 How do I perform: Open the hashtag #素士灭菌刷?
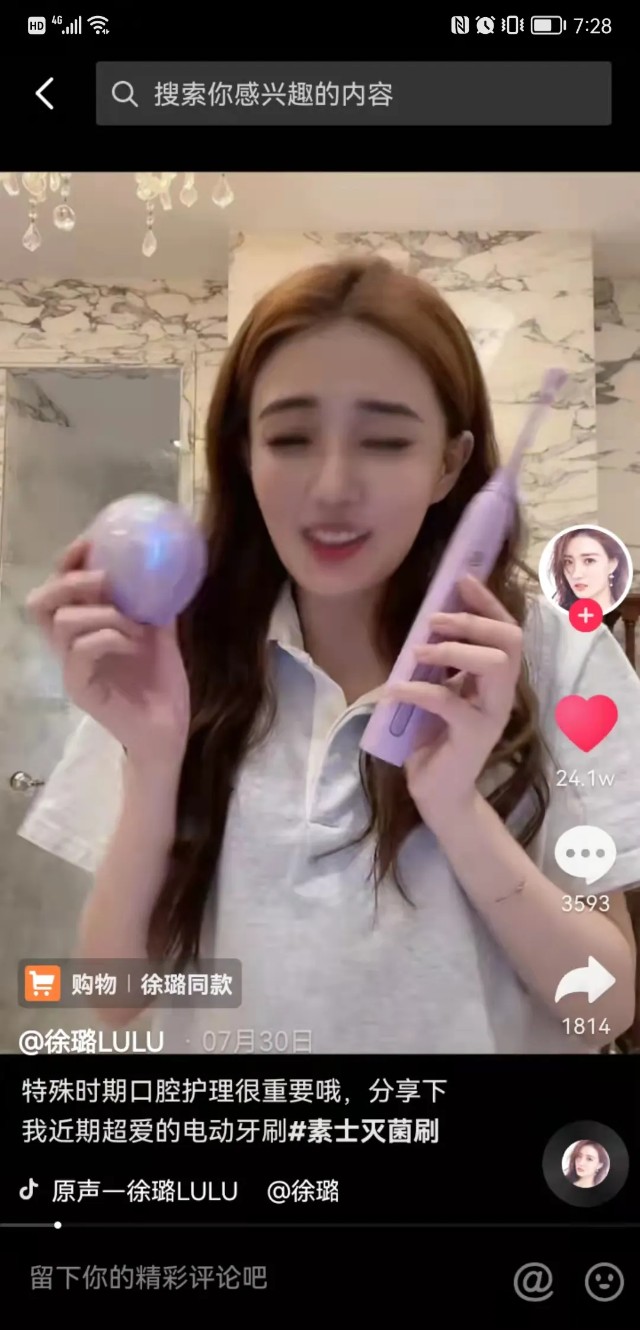pyautogui.click(x=364, y=1131)
